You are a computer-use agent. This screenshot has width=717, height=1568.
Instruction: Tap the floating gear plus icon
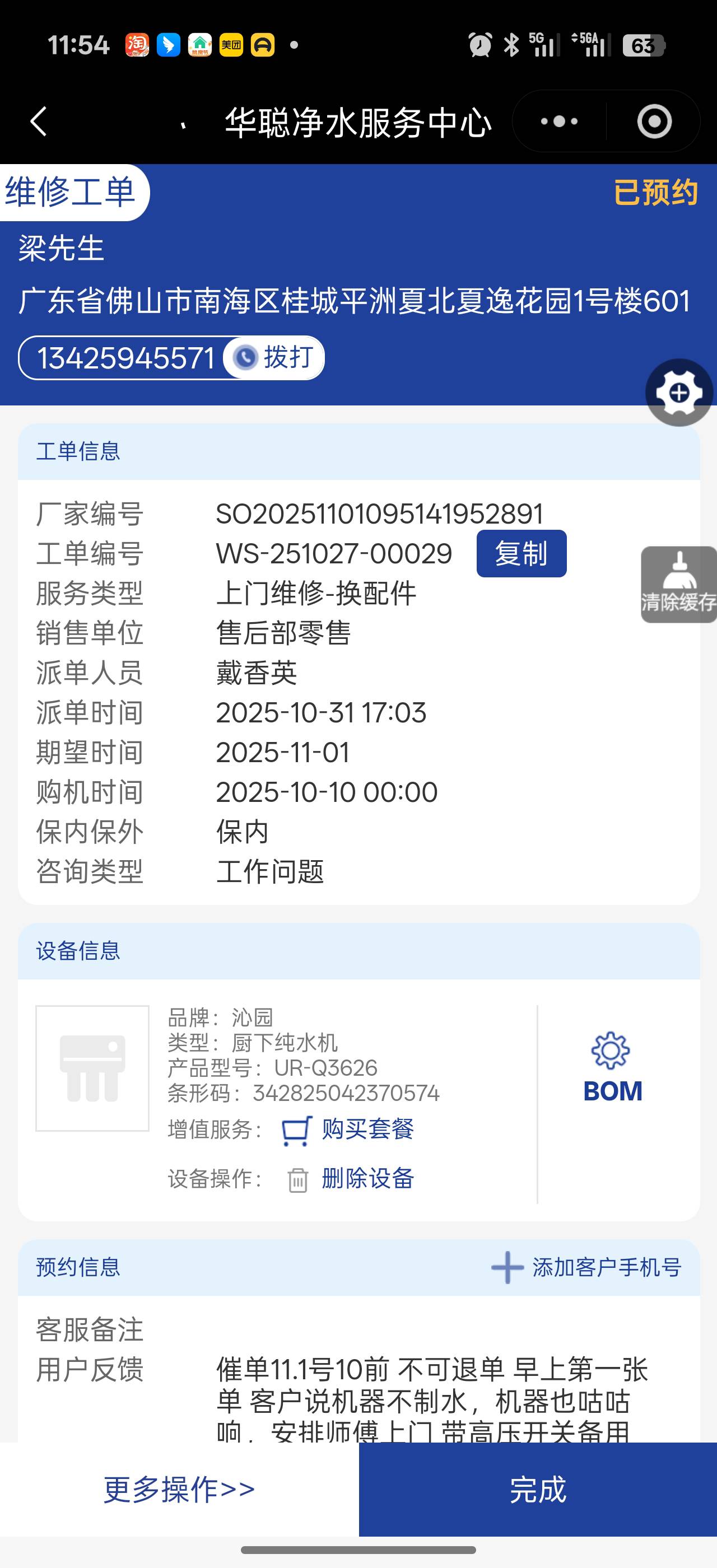(679, 393)
